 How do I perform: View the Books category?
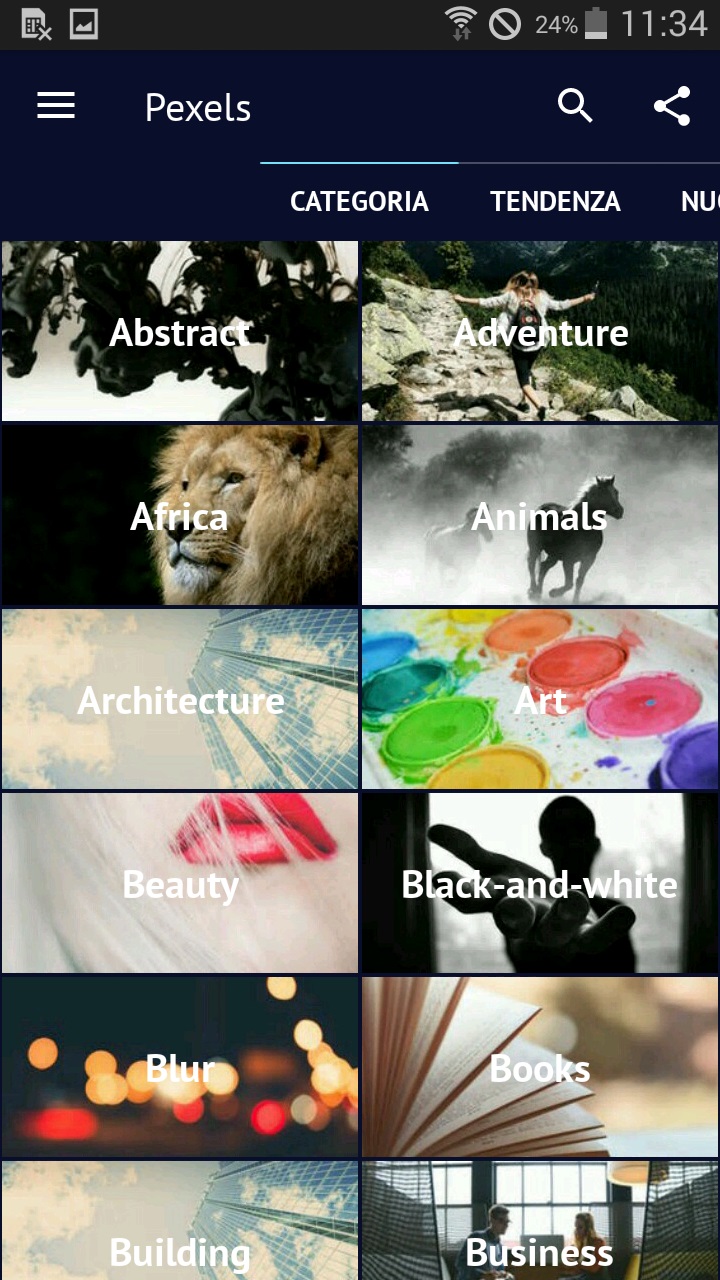pos(540,1067)
